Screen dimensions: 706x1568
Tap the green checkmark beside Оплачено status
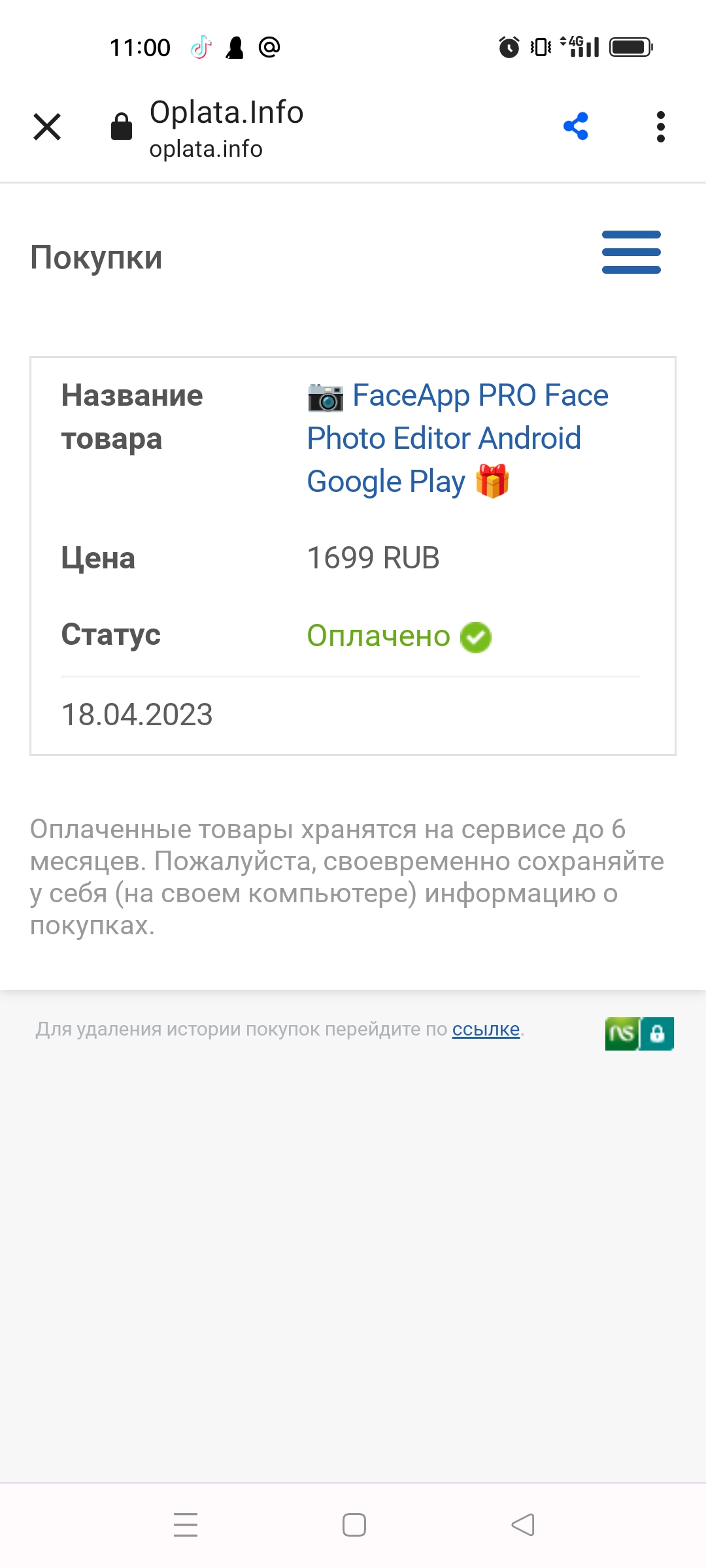pos(474,636)
